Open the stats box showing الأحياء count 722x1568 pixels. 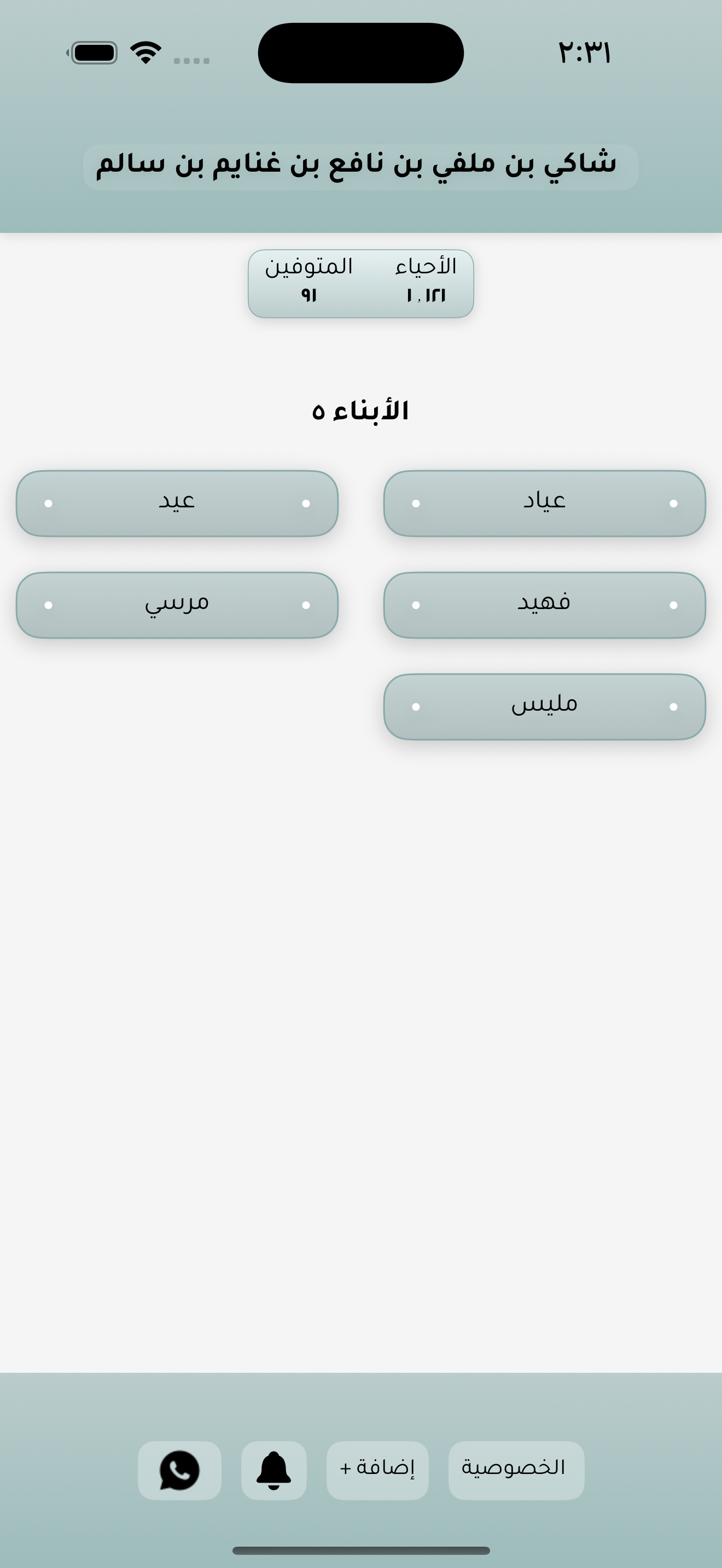click(x=427, y=280)
